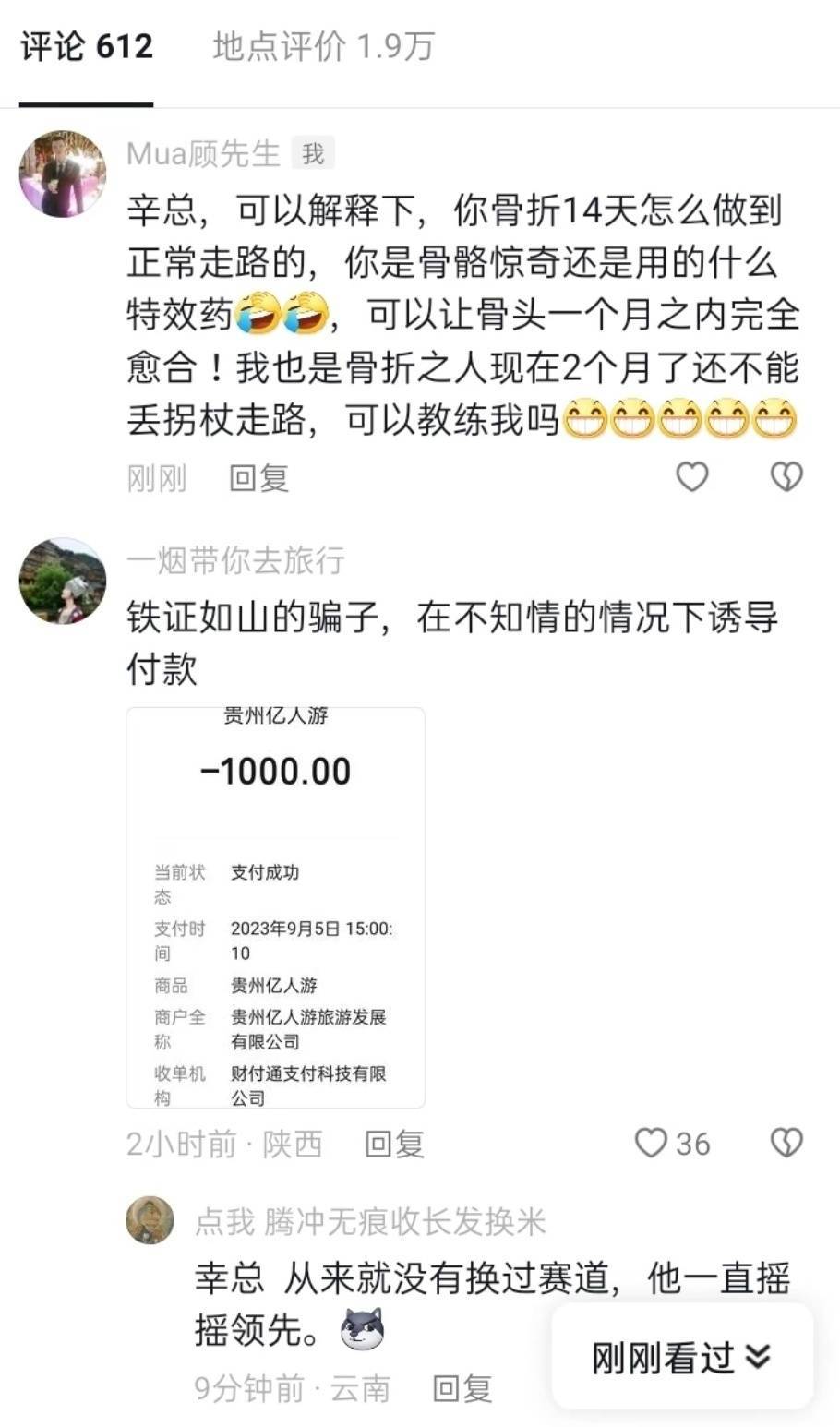Viewport: 840px width, 1427px height.
Task: Reply to the 幸总 comment from 云南
Action: pyautogui.click(x=462, y=1388)
